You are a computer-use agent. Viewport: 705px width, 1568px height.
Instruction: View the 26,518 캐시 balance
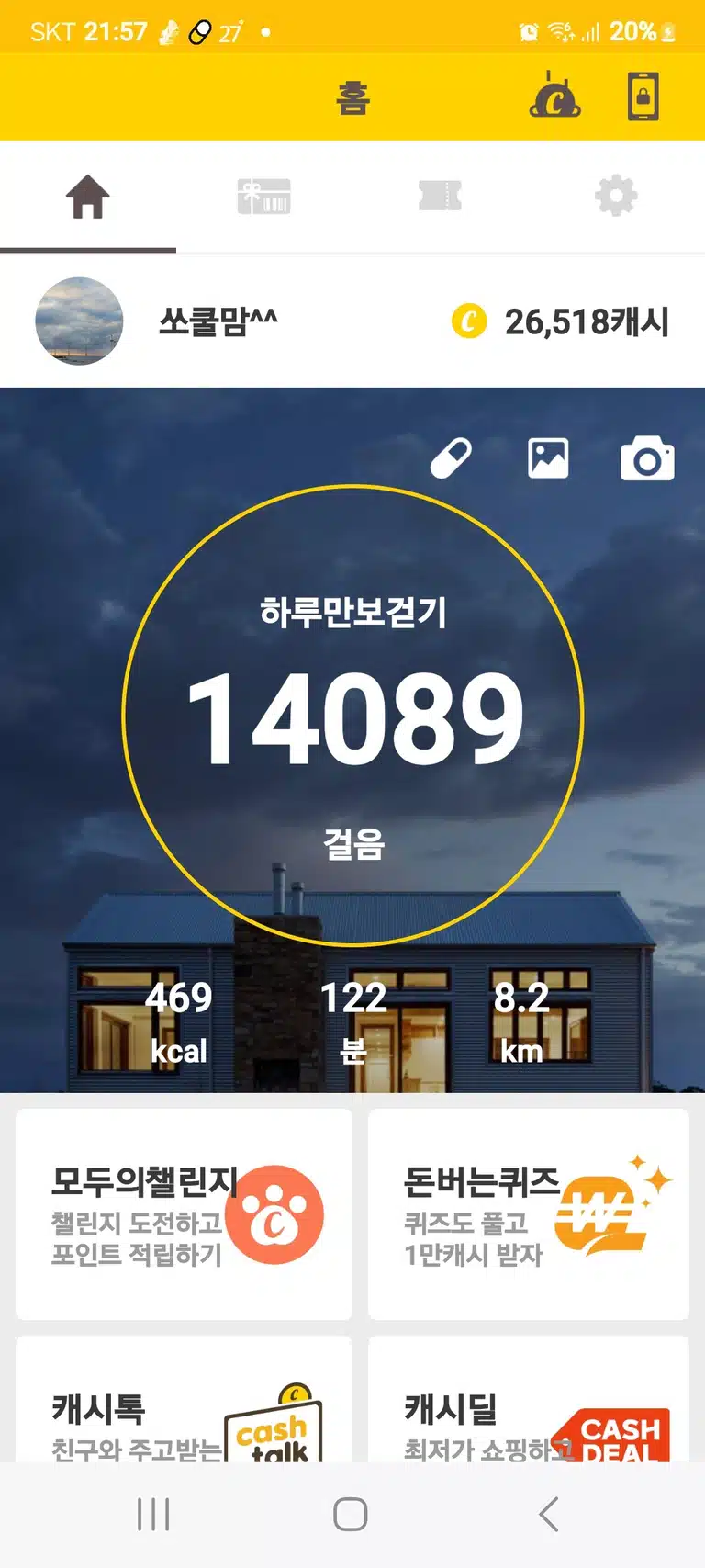point(560,322)
